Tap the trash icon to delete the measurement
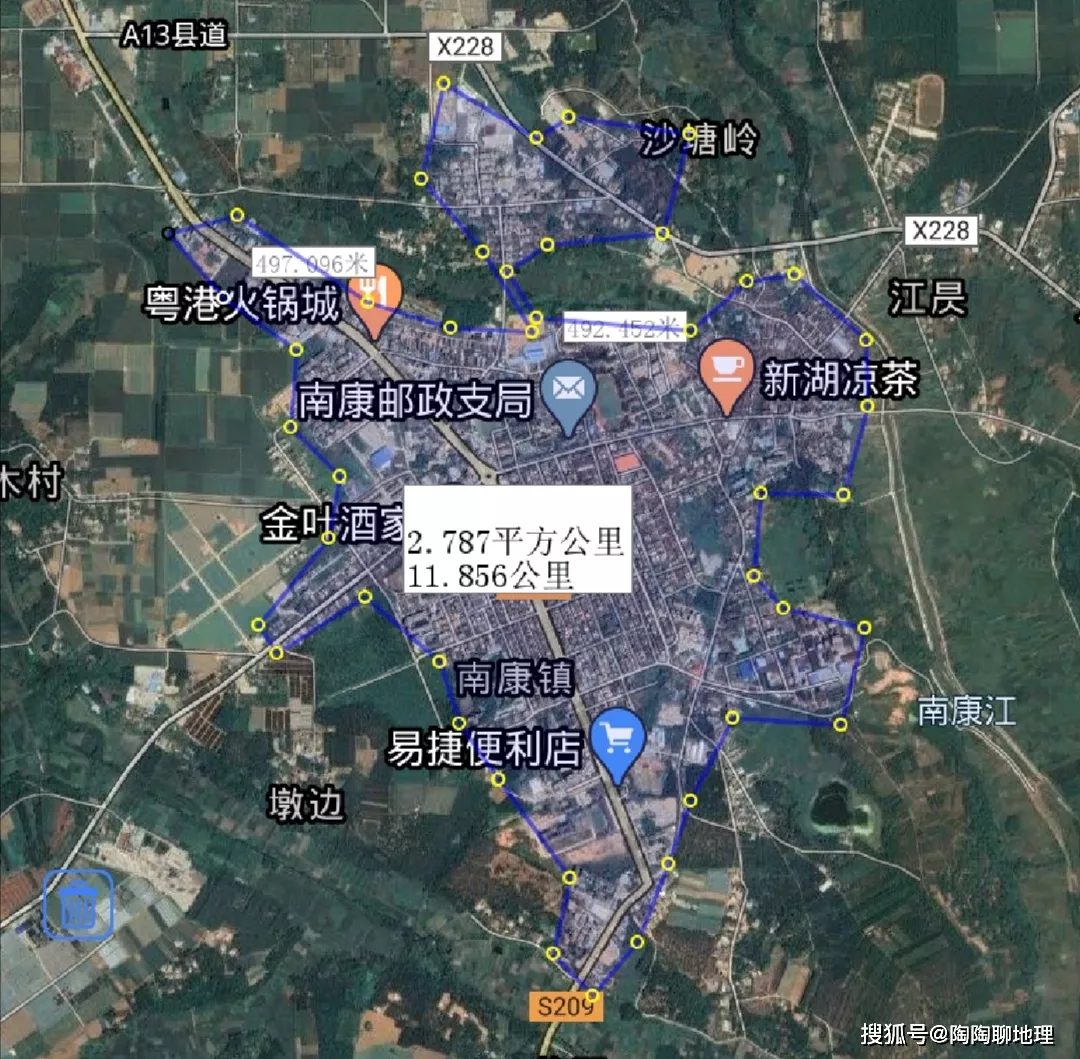The image size is (1080, 1059). pos(78,904)
